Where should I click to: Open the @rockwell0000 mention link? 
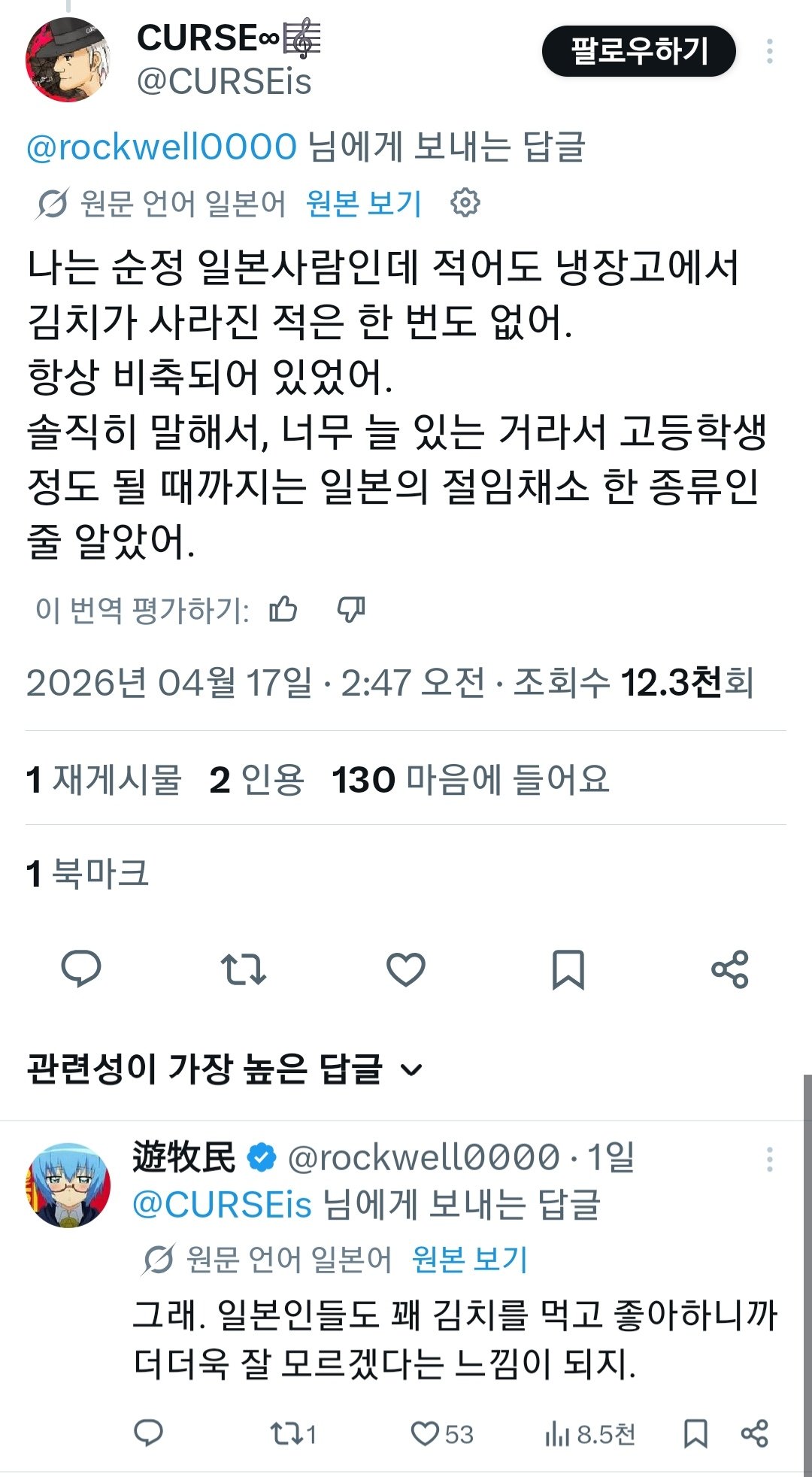coord(162,146)
